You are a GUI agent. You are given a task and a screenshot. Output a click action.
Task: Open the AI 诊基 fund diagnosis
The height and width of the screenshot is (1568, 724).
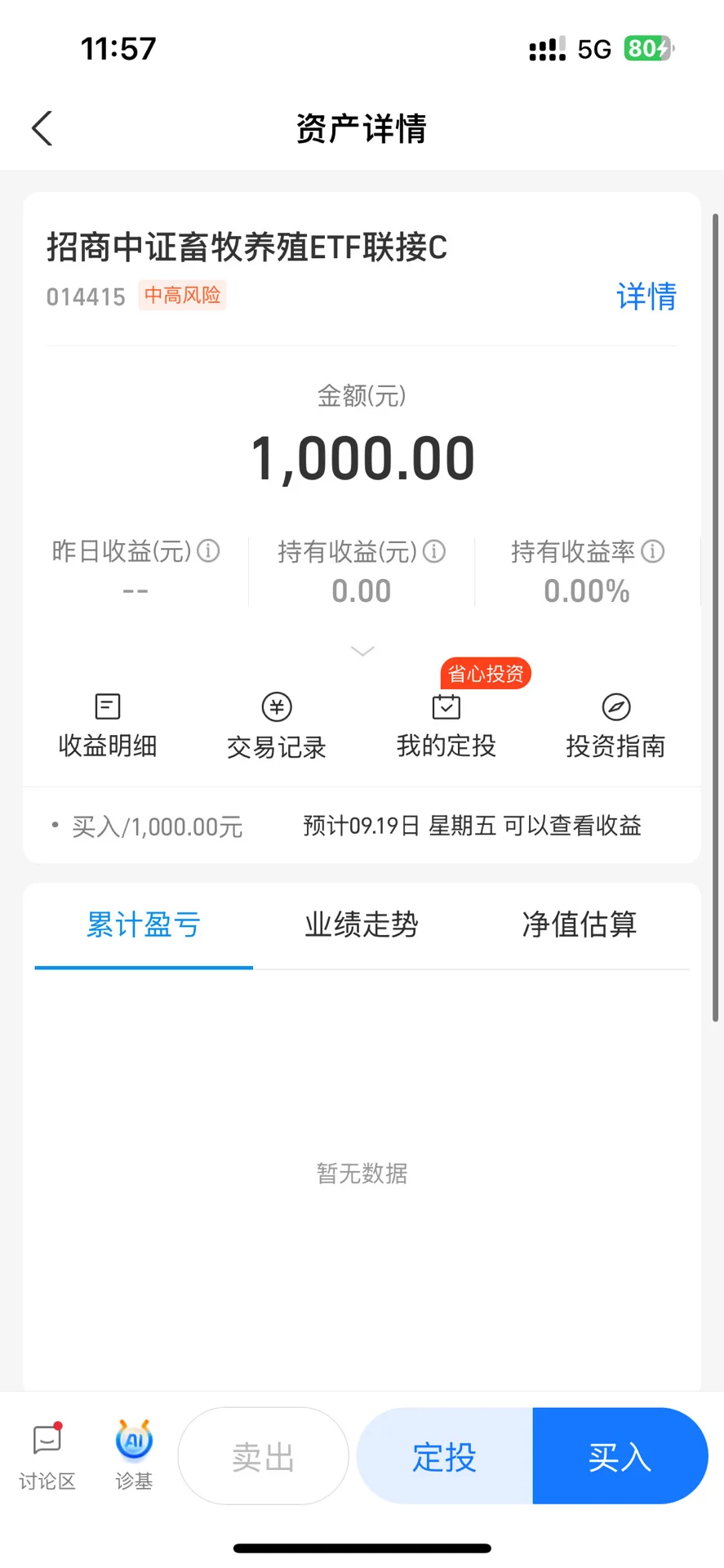(x=134, y=1456)
